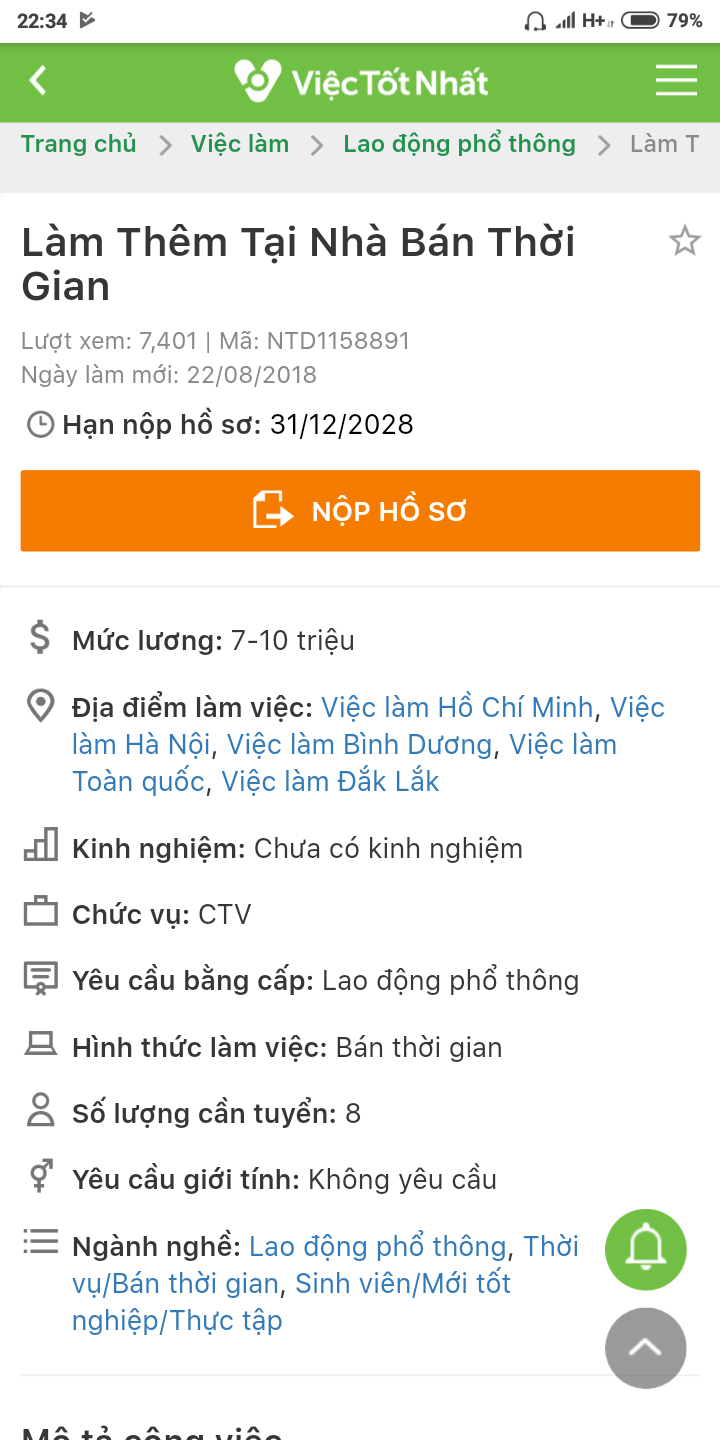This screenshot has width=720, height=1440.
Task: Open Việc làm Bình Dương link
Action: click(360, 745)
